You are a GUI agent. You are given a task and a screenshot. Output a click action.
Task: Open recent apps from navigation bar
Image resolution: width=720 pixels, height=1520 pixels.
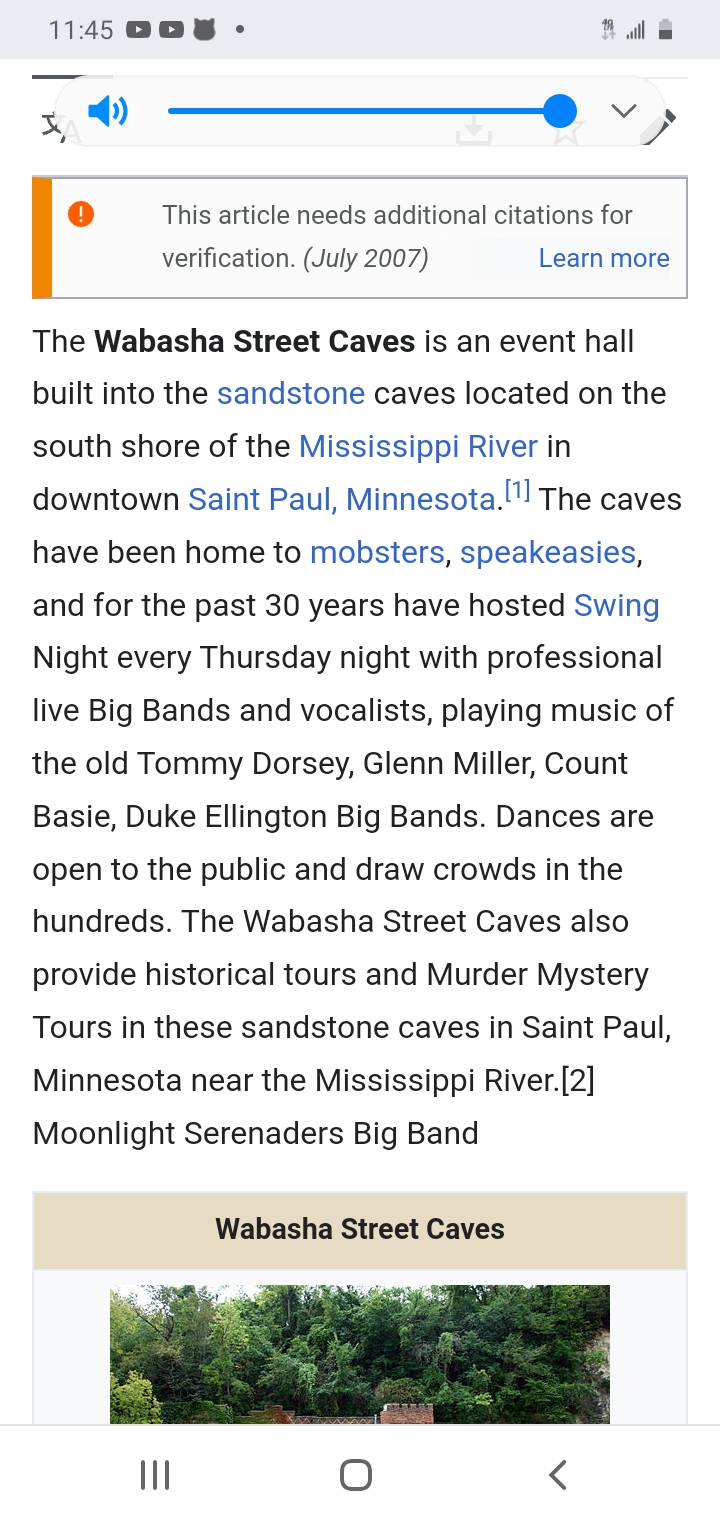click(x=155, y=1474)
